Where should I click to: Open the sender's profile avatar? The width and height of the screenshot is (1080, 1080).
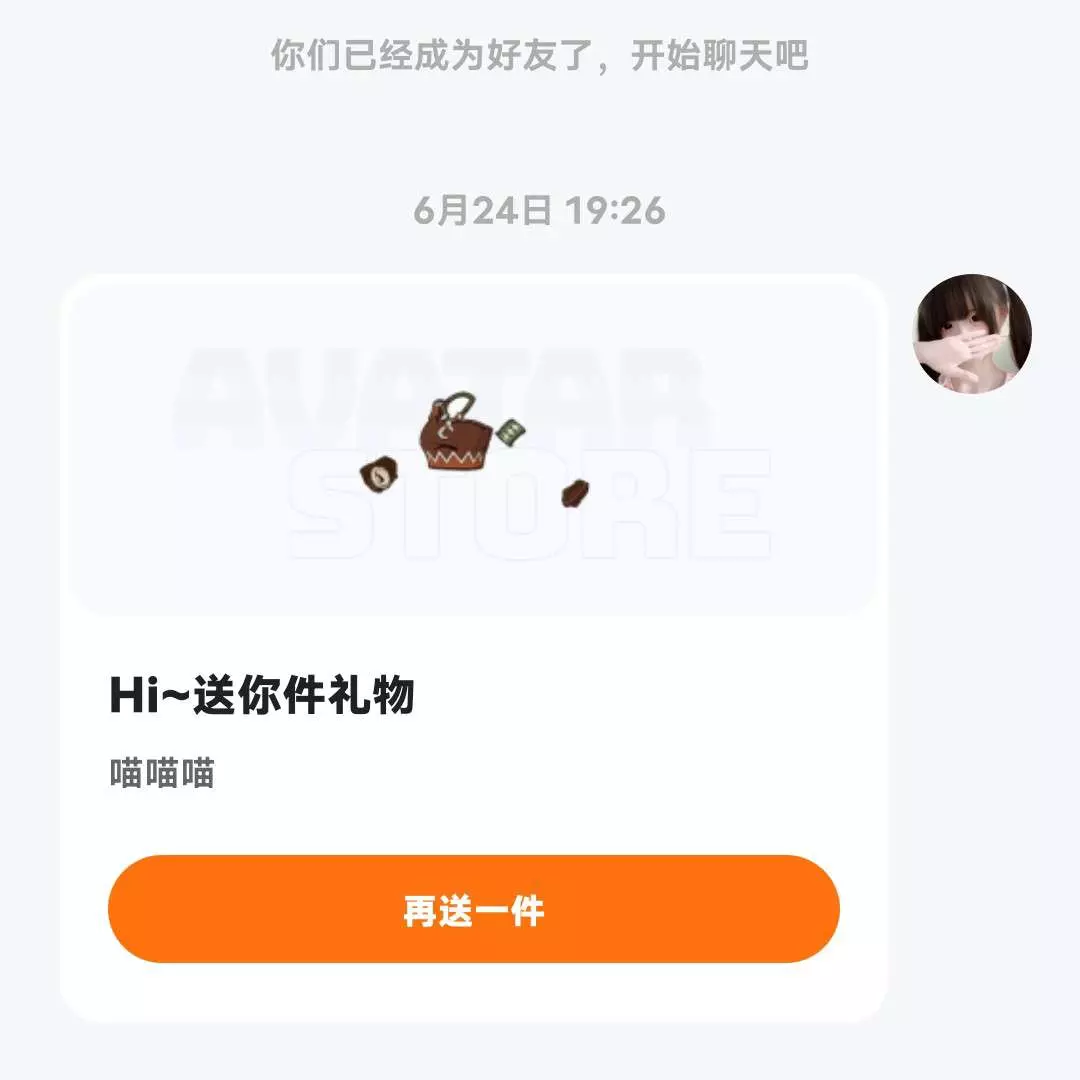(x=973, y=334)
